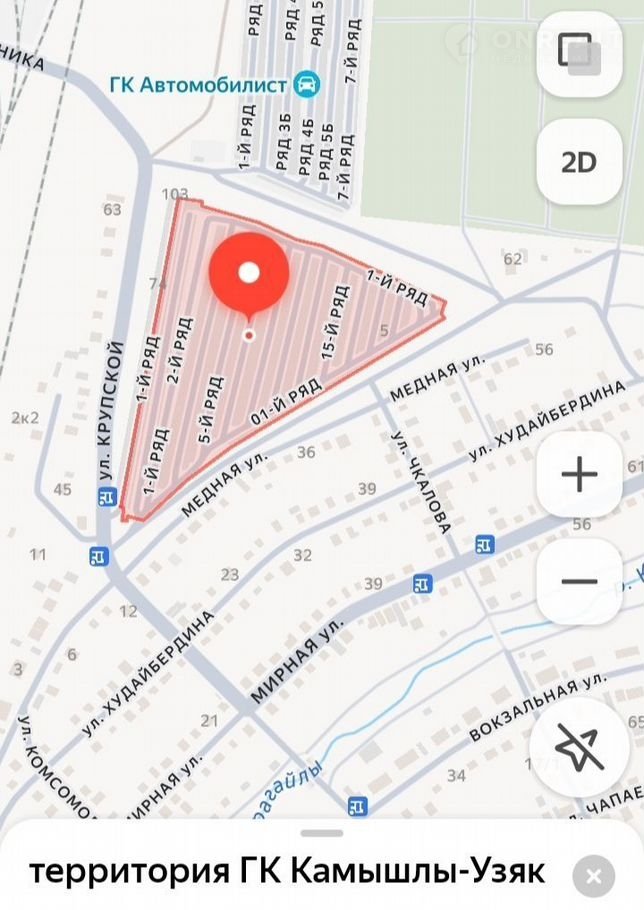This screenshot has height=910, width=644.
Task: Close the Камышлы-Узяк place card
Action: pyautogui.click(x=593, y=877)
